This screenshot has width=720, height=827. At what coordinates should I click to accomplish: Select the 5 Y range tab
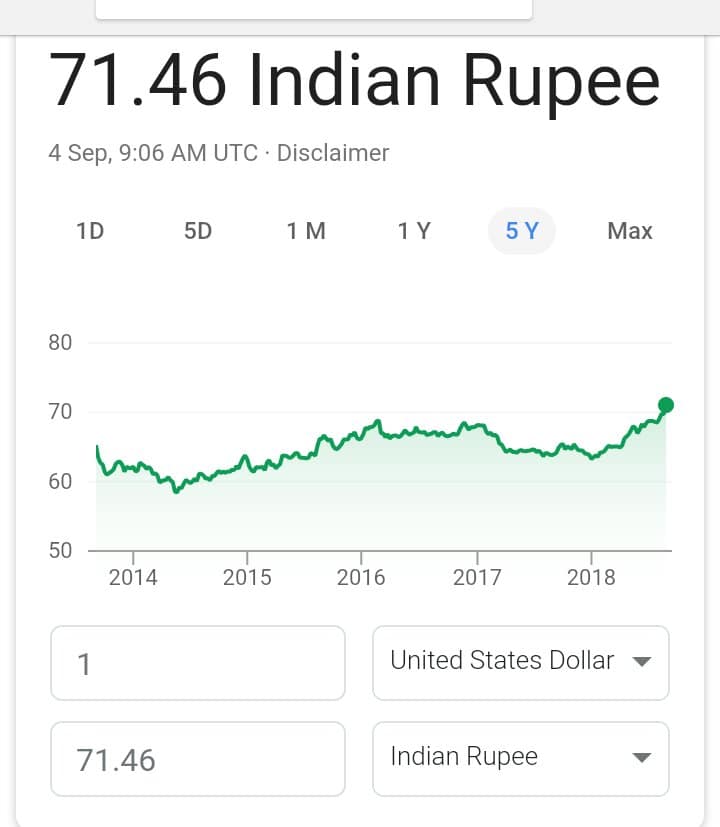pyautogui.click(x=522, y=231)
